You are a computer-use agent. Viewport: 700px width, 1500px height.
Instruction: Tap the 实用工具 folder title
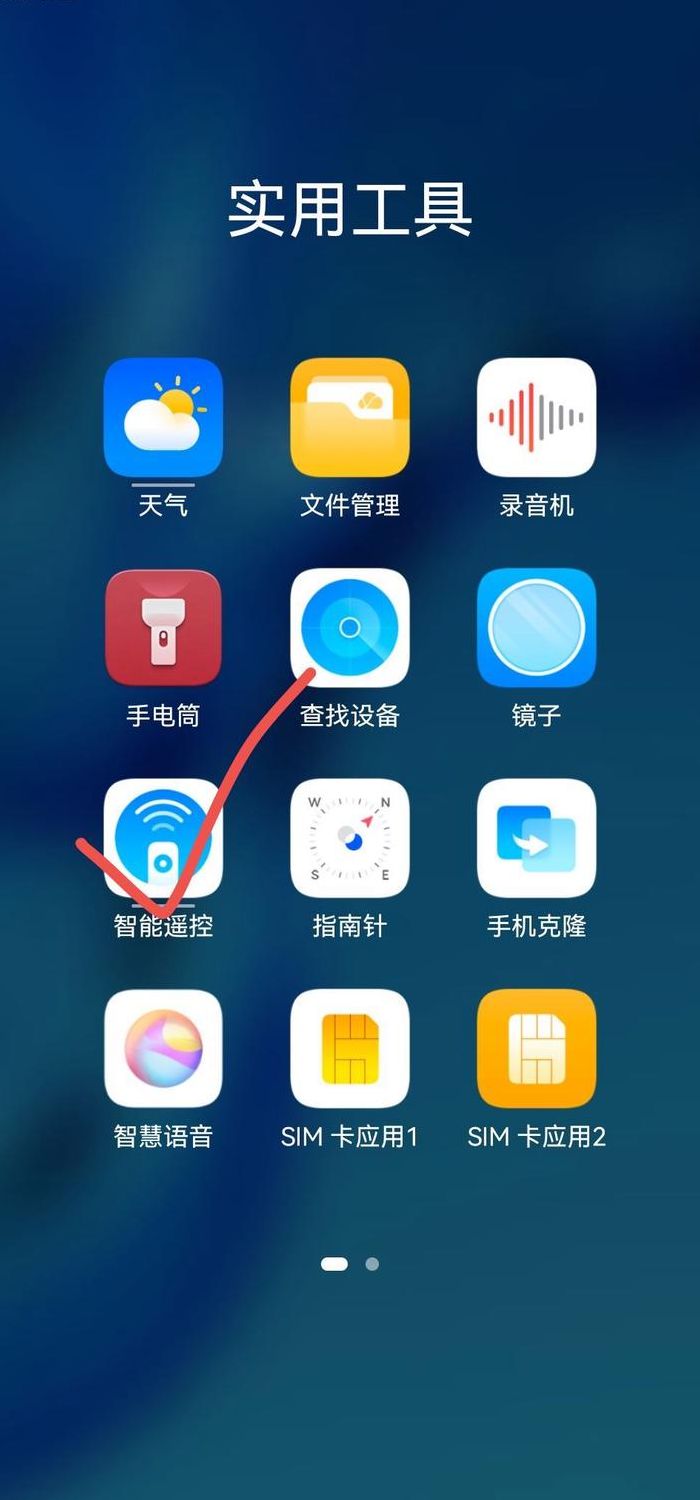pyautogui.click(x=350, y=209)
